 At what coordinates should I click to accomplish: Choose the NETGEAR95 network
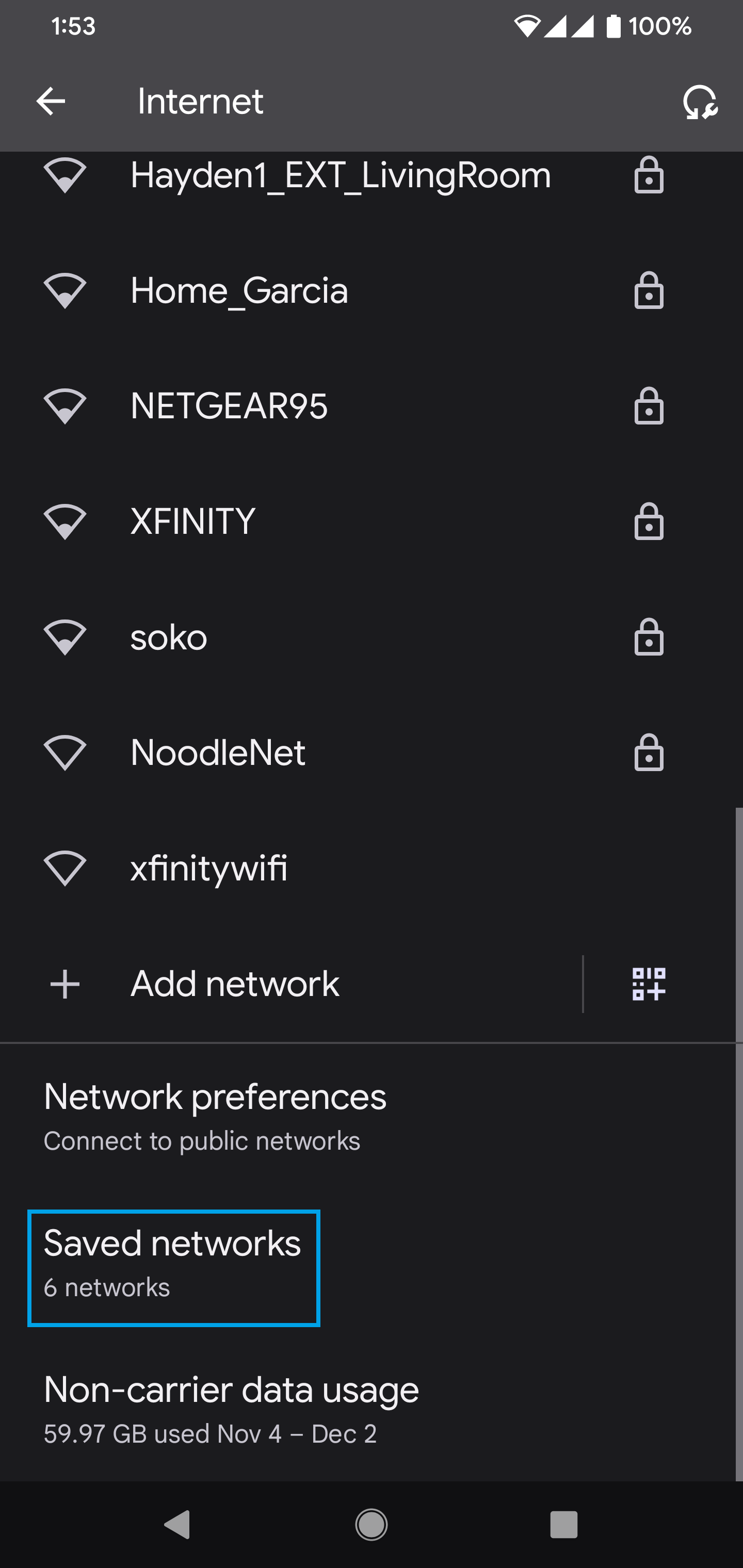(368, 406)
